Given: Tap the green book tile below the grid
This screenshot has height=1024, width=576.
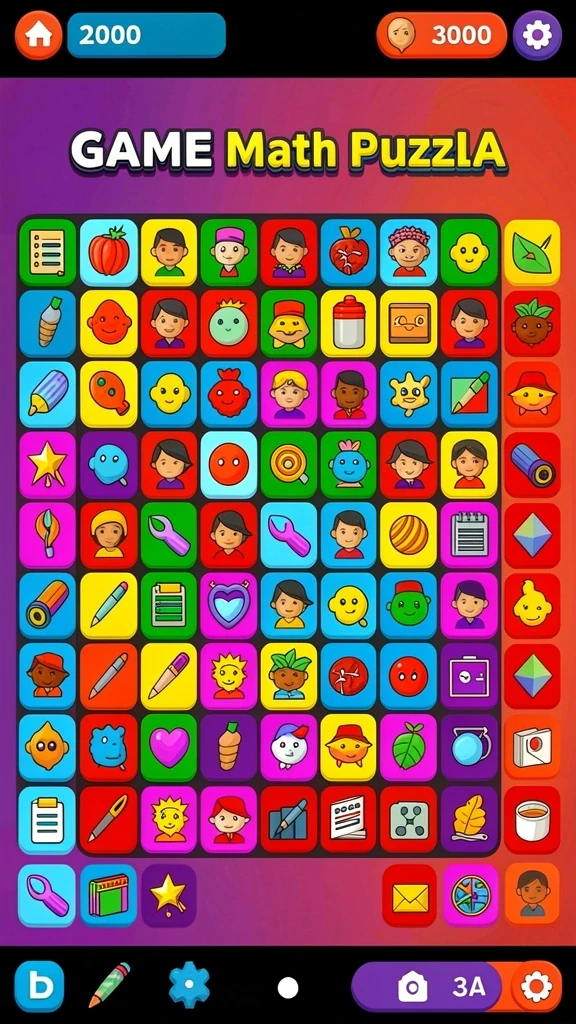Looking at the screenshot, I should pyautogui.click(x=108, y=896).
